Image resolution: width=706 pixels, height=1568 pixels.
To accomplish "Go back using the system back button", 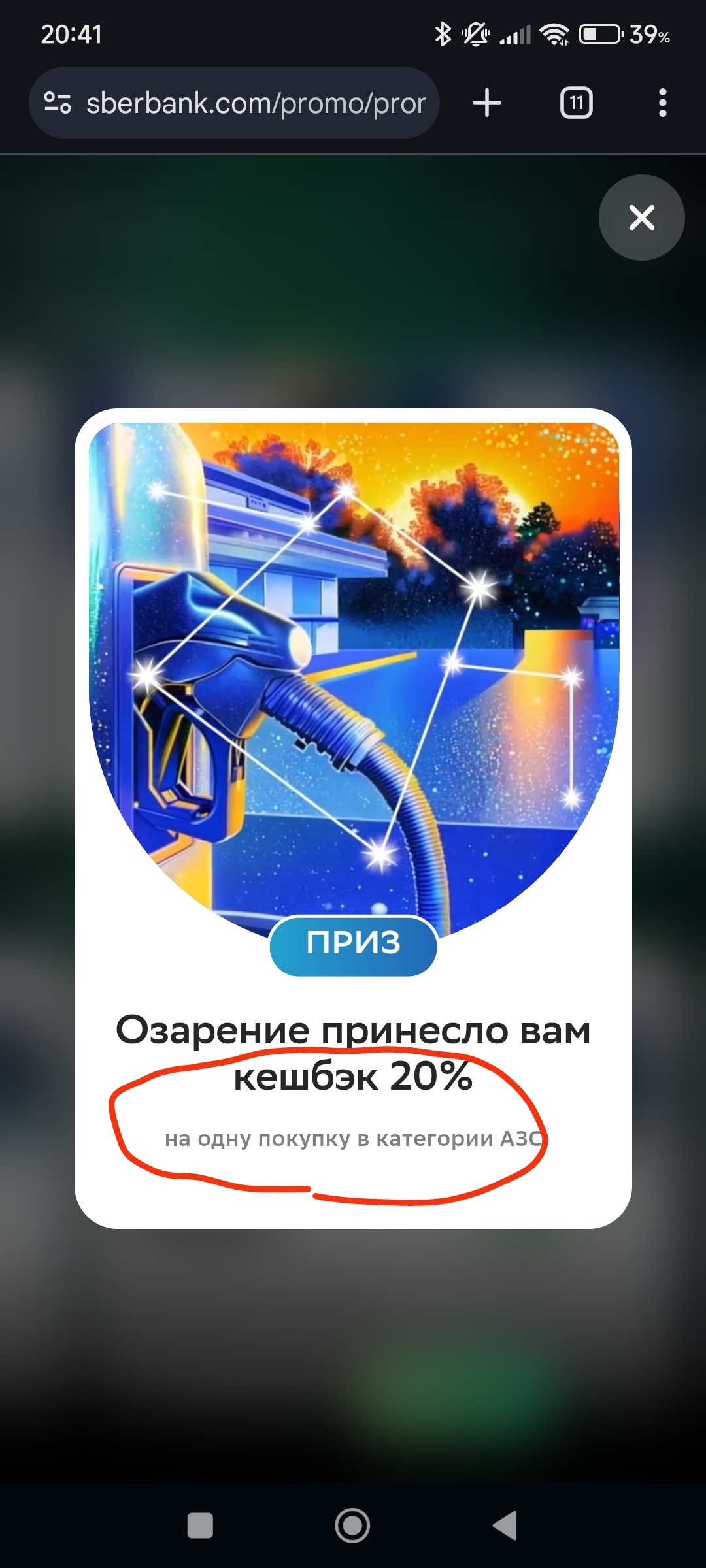I will click(505, 1526).
